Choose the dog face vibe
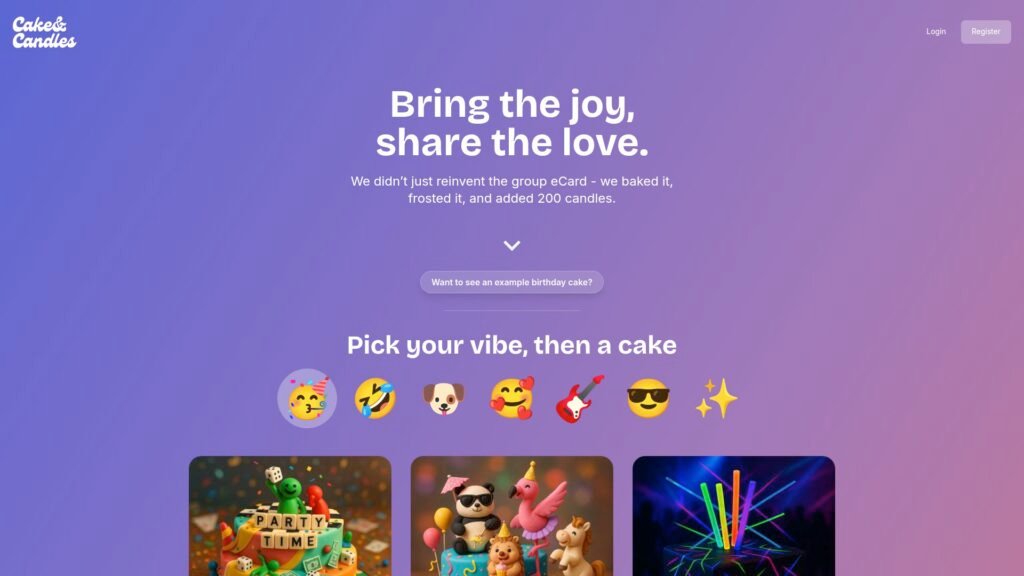The image size is (1024, 576). point(443,398)
